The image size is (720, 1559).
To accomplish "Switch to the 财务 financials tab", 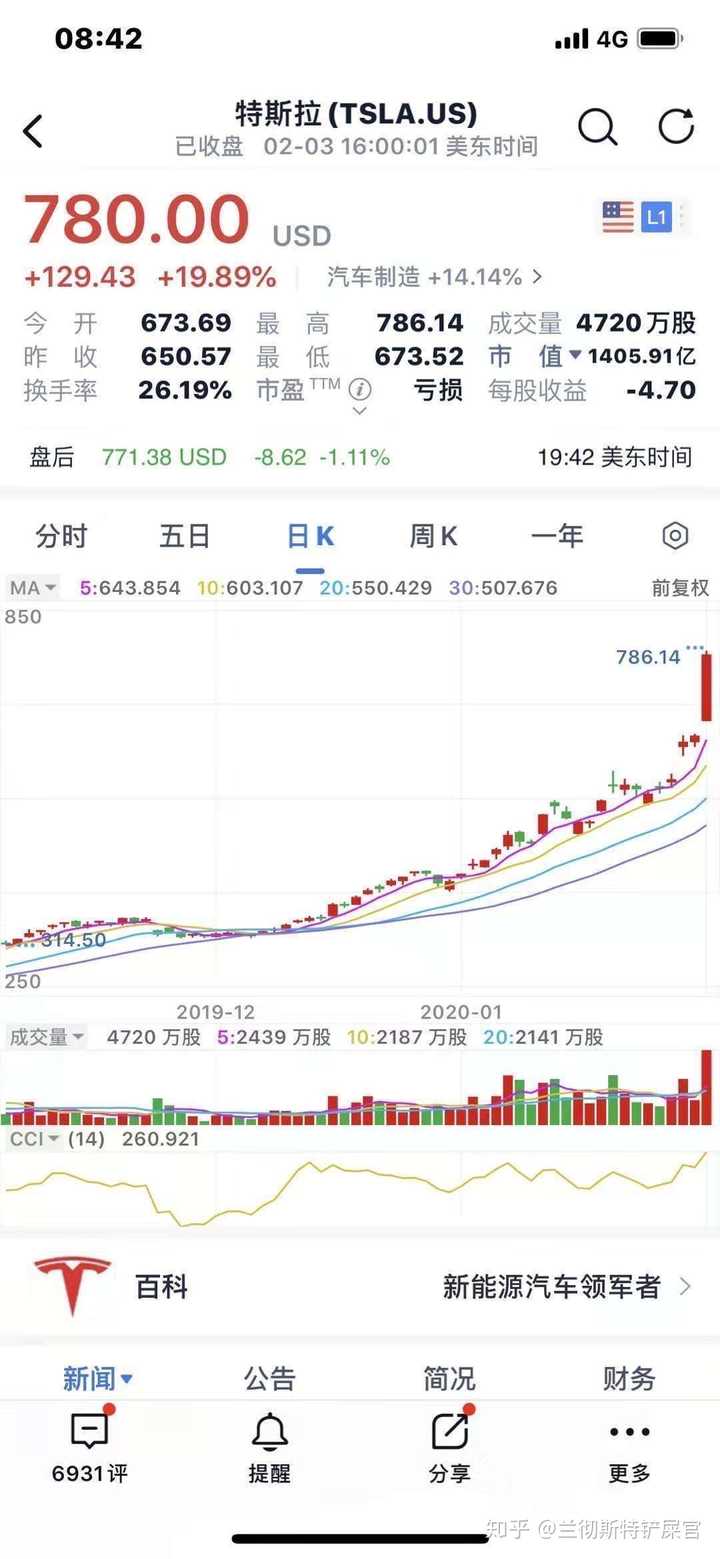I will point(628,1377).
